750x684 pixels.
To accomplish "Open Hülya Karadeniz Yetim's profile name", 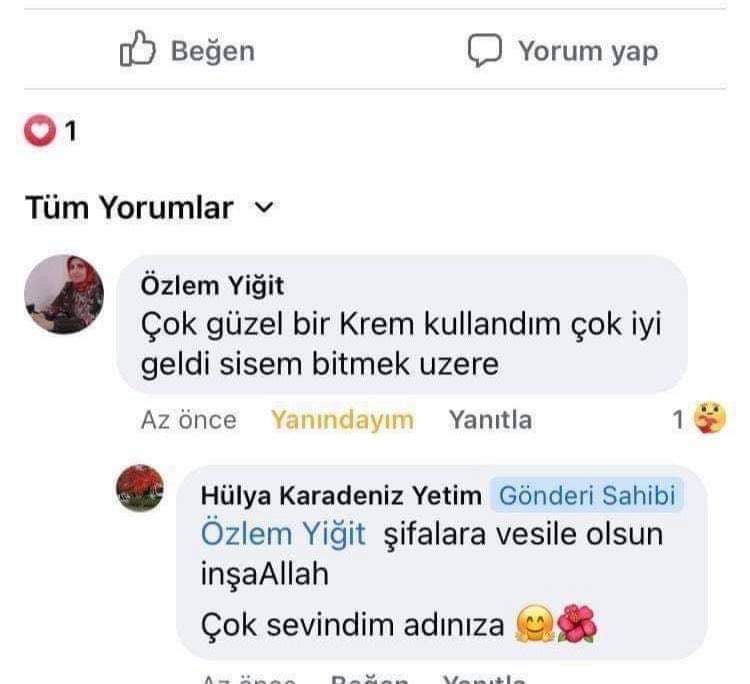I will click(341, 495).
